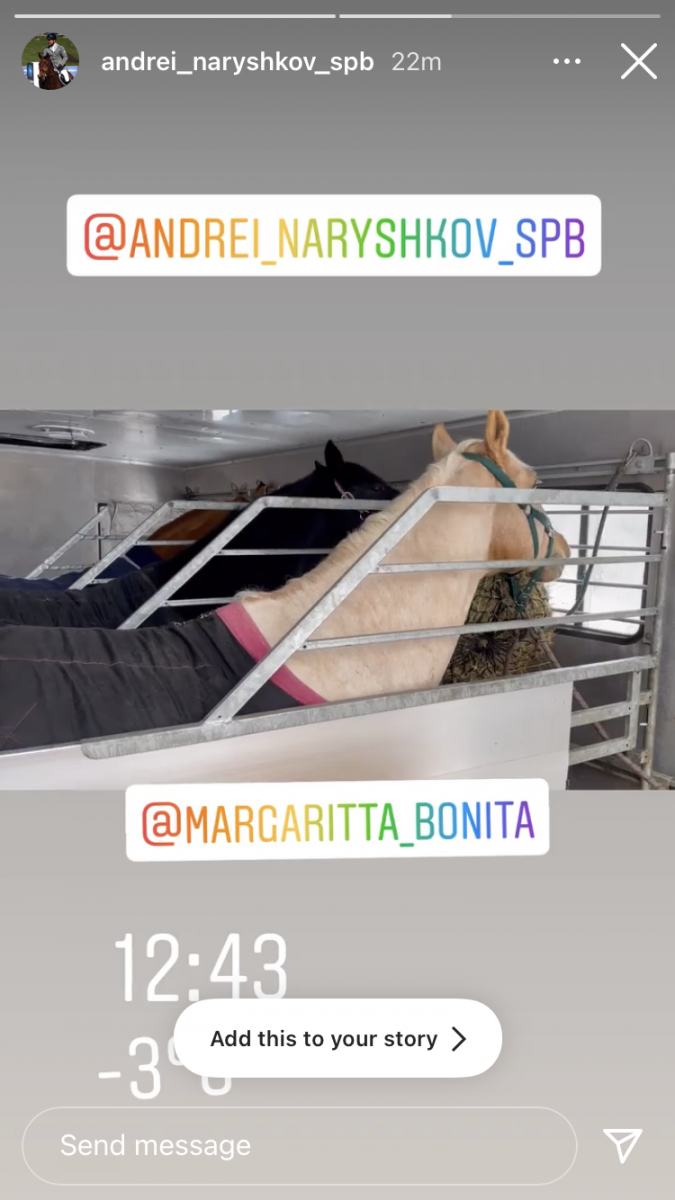Viewport: 675px width, 1200px height.
Task: Open the @MARGARITTA_BONITA mention sticker
Action: 337,821
